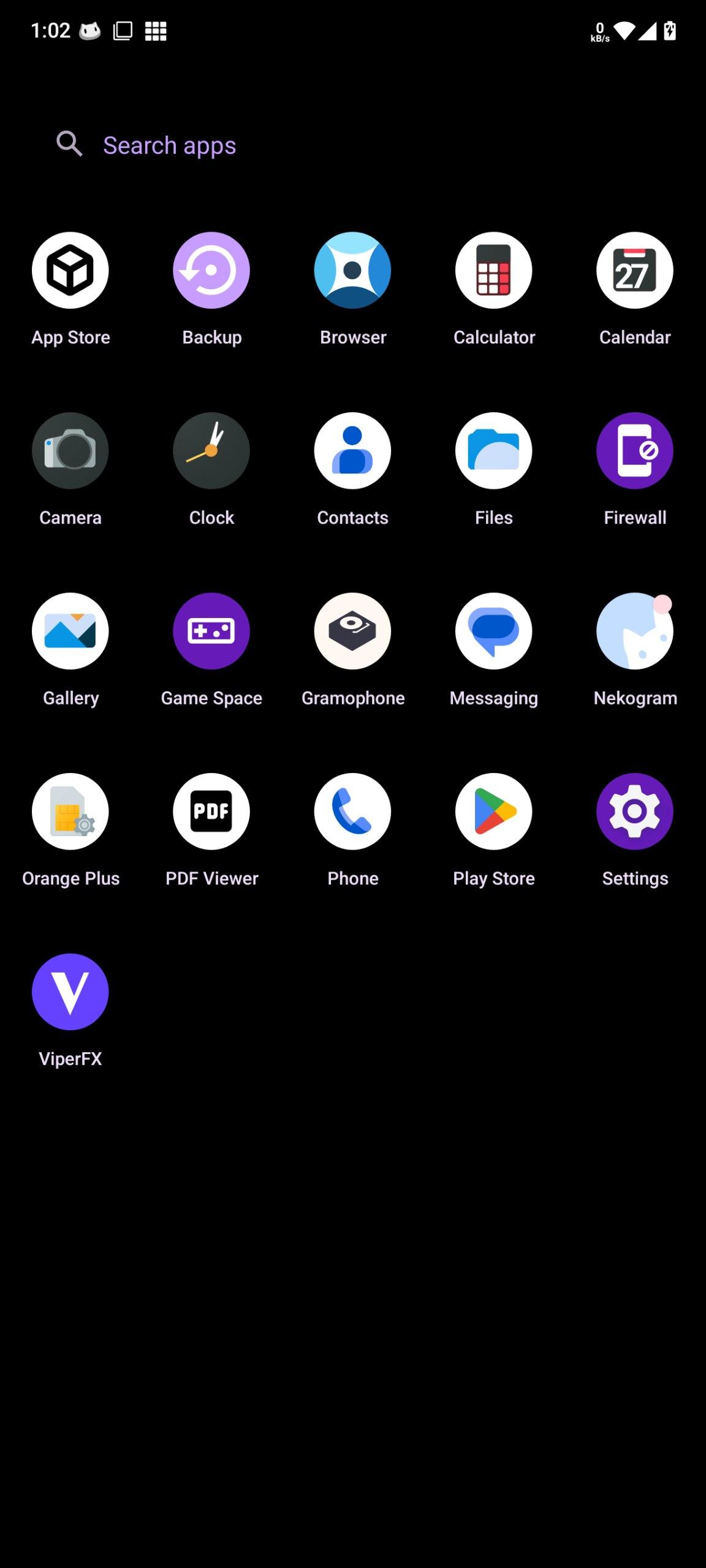Viewport: 706px width, 1568px height.
Task: Open the Messaging app
Action: (494, 631)
